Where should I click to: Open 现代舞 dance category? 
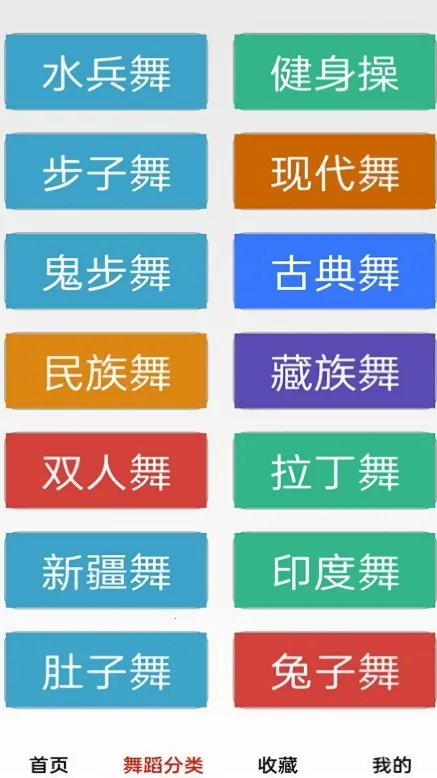[x=334, y=171]
